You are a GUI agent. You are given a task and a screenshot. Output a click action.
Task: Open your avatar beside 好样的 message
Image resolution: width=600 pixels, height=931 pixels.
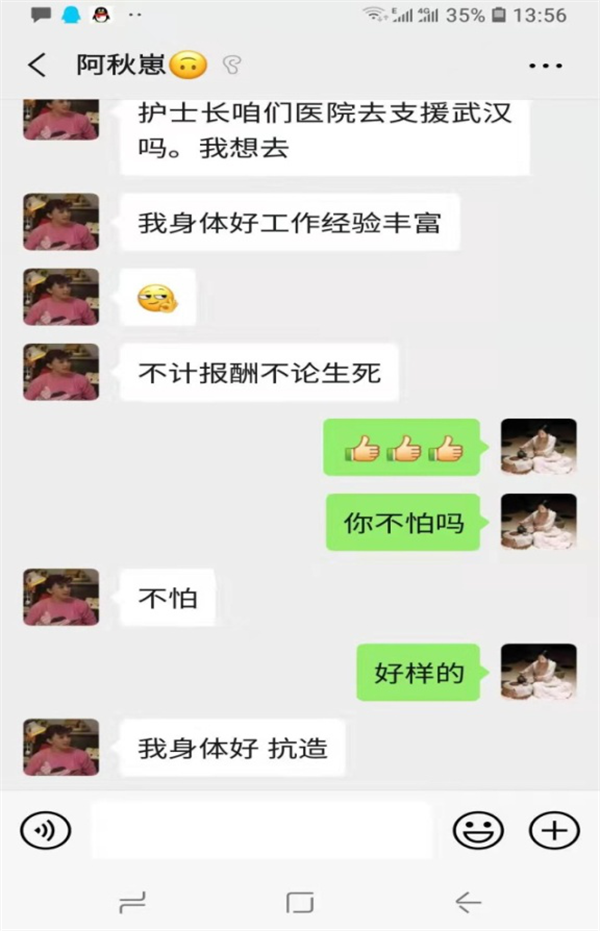click(x=538, y=671)
